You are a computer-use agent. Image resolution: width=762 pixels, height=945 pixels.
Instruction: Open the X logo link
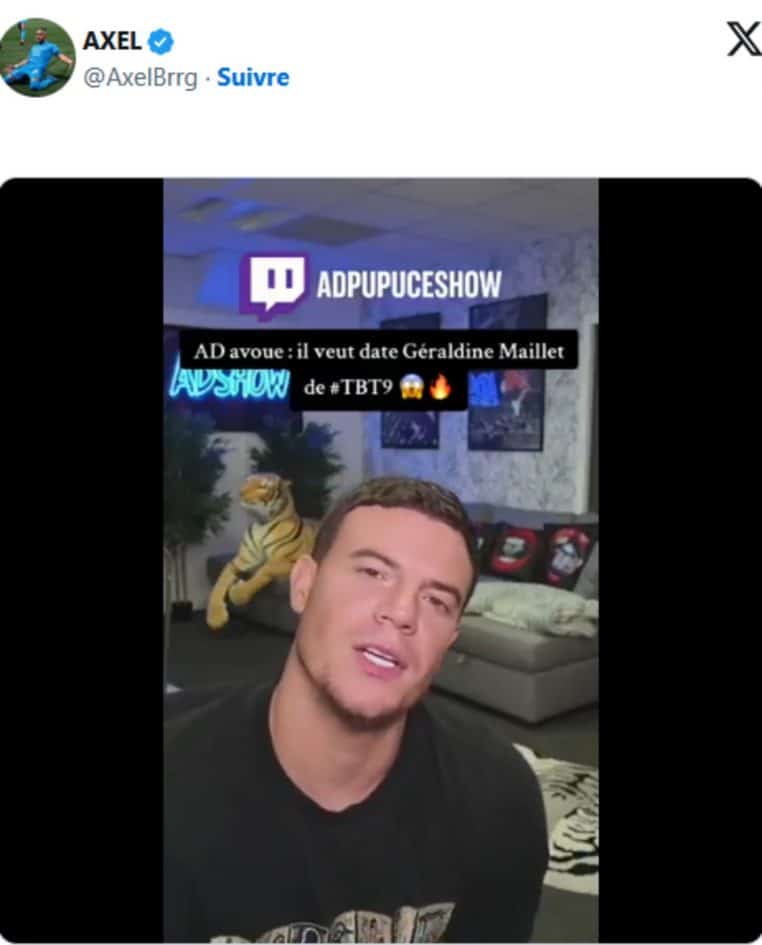(x=742, y=40)
